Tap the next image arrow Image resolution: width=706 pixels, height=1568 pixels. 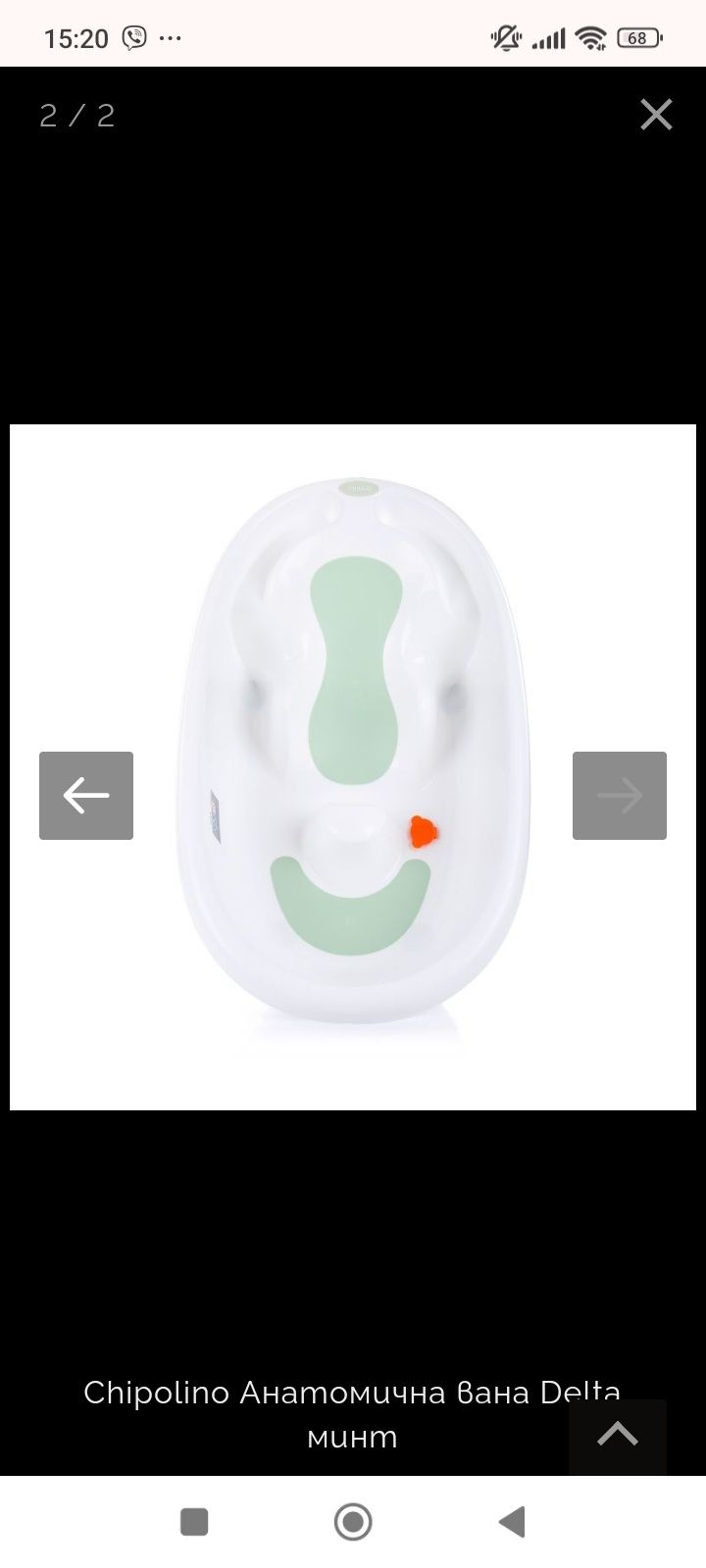[619, 795]
